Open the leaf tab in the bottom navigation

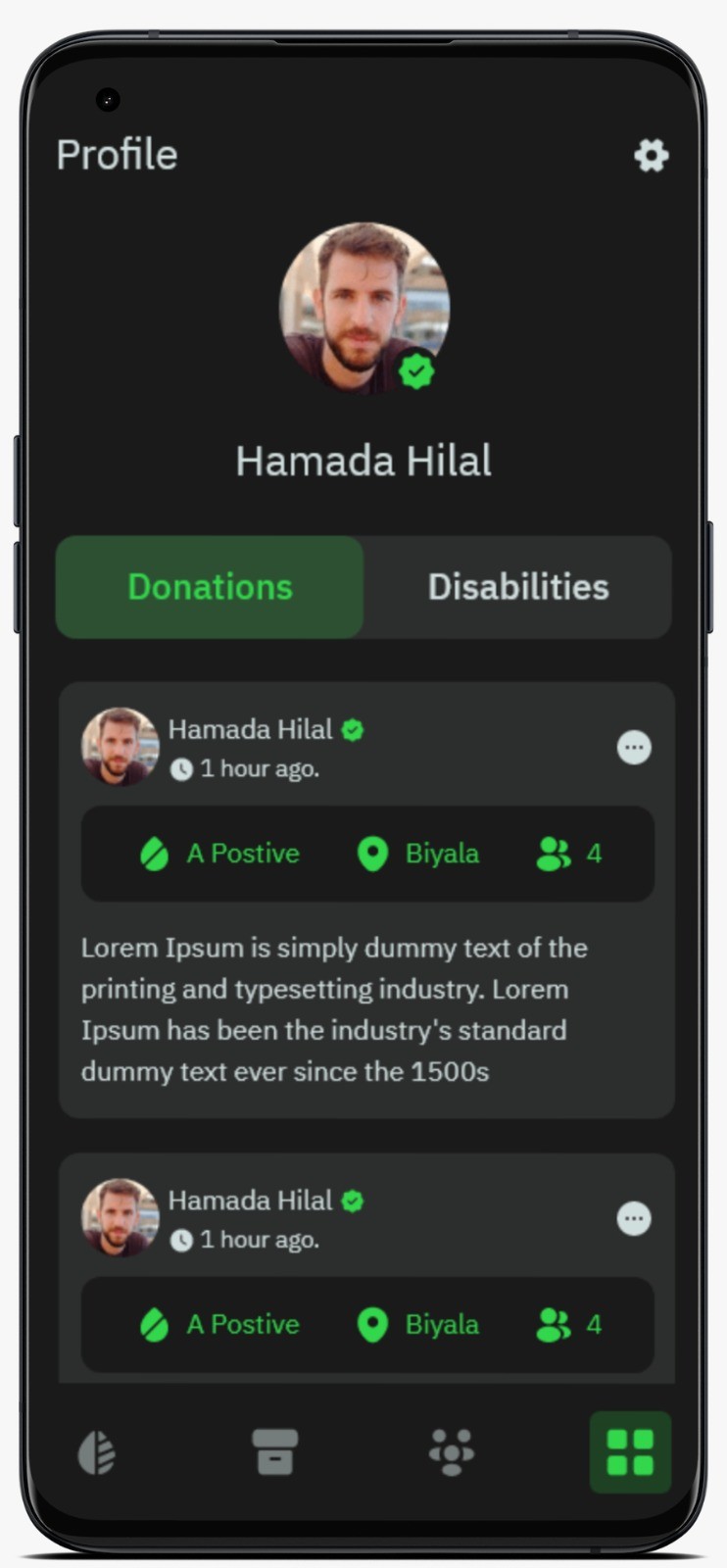(x=97, y=1451)
